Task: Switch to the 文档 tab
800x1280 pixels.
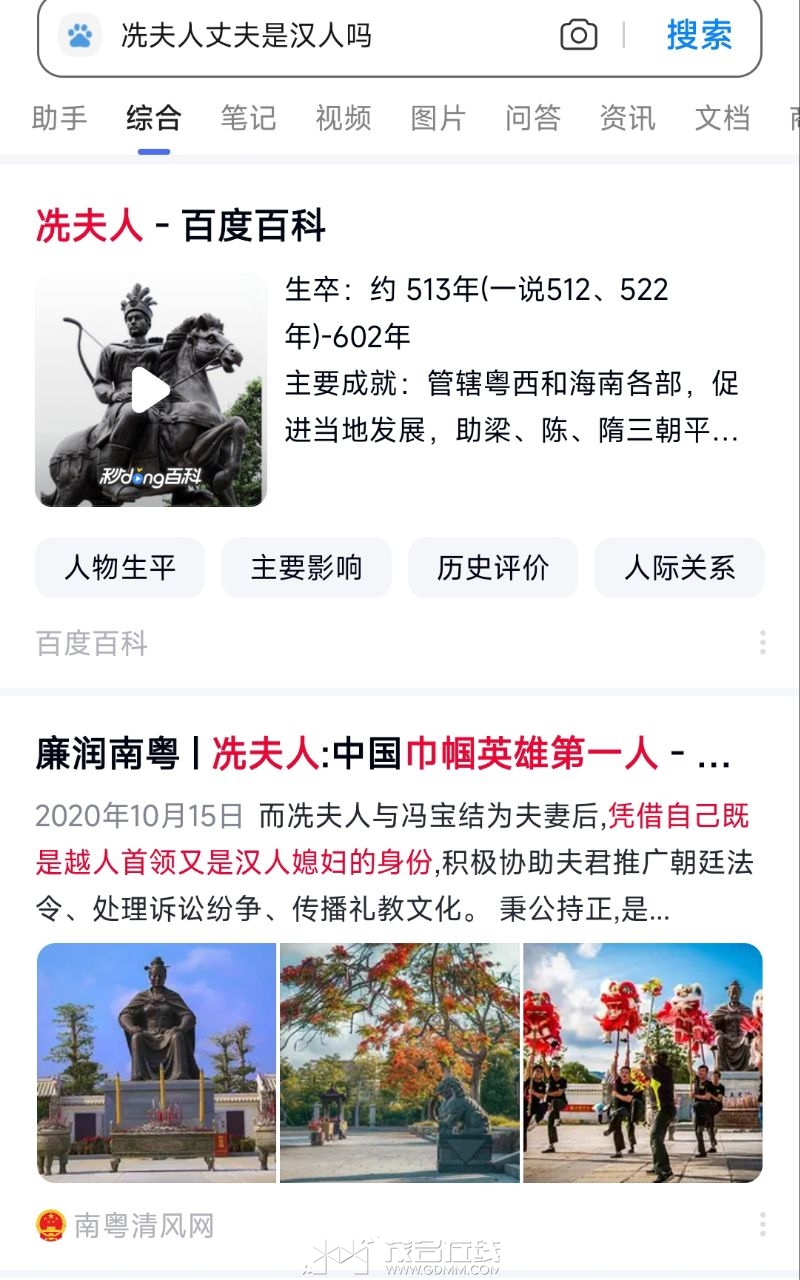Action: click(x=722, y=118)
